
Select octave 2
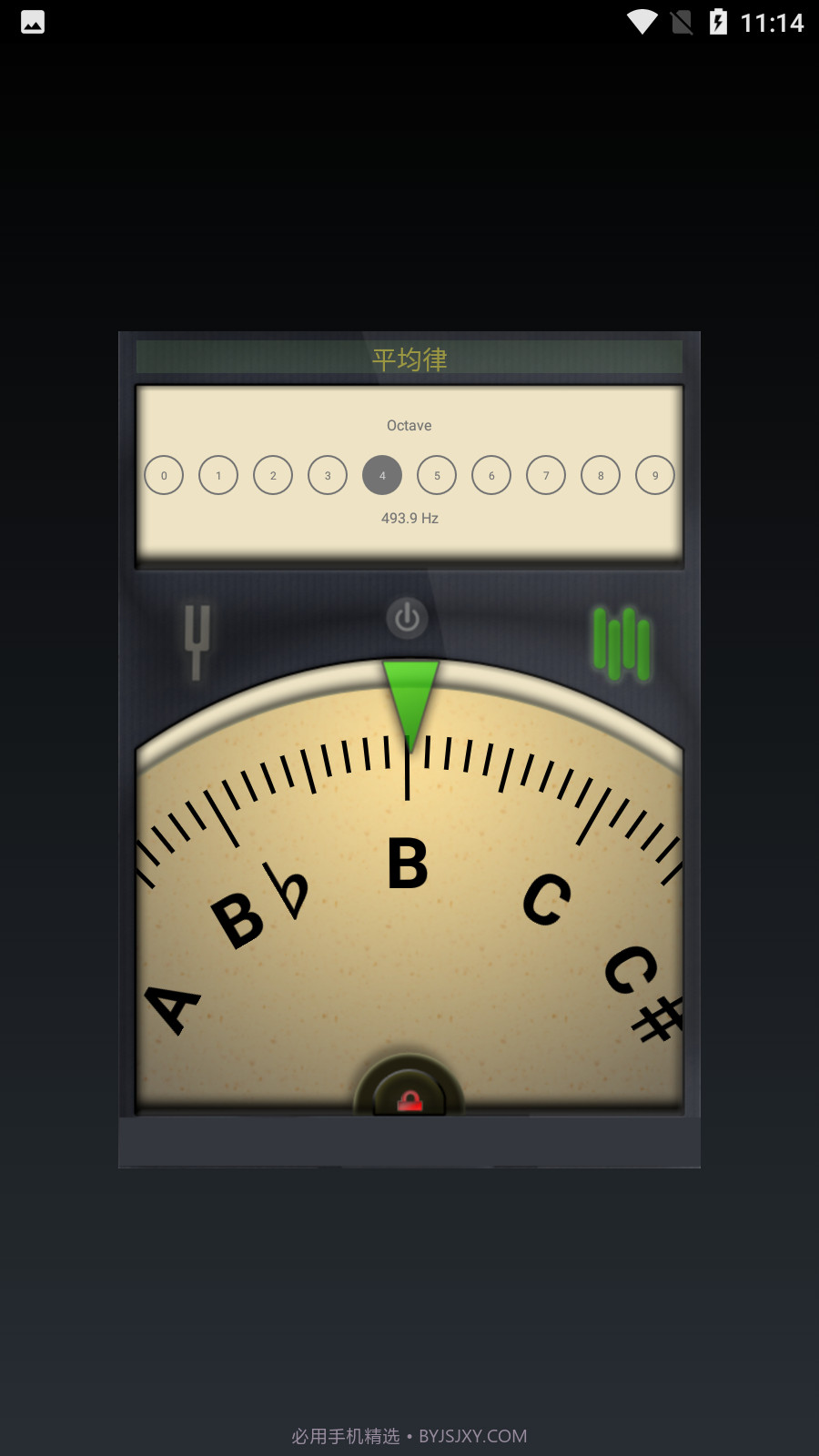[x=273, y=475]
